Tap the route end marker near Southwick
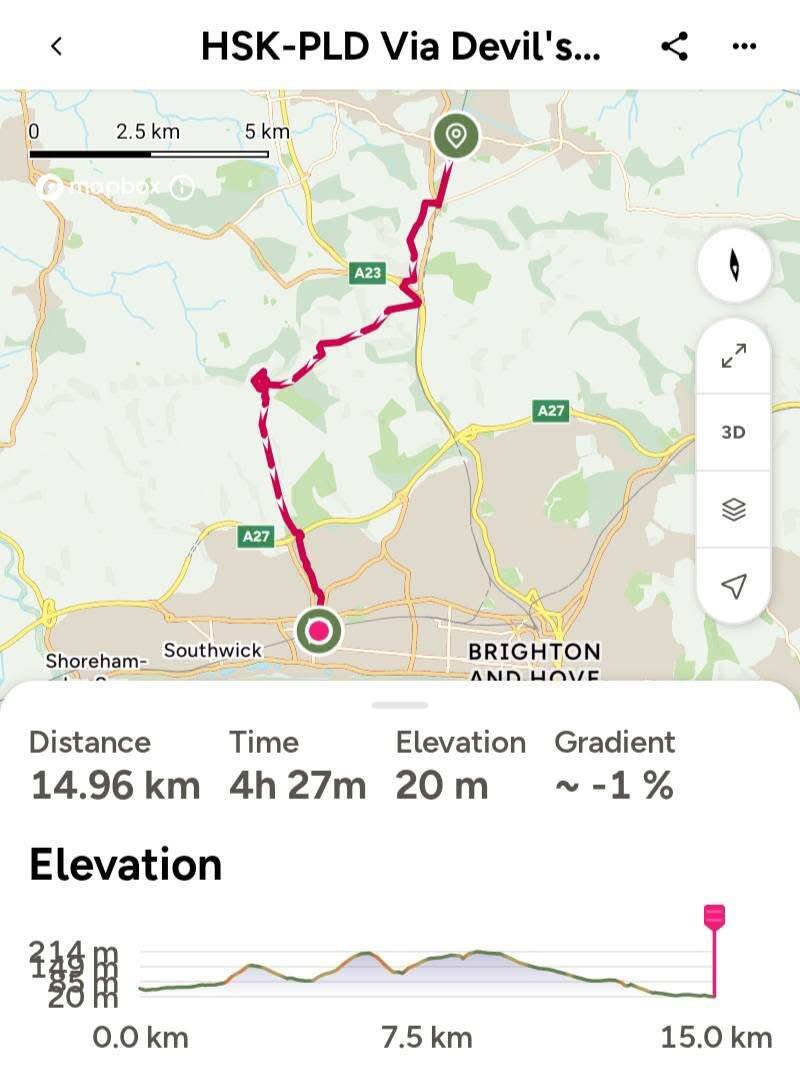Image resolution: width=800 pixels, height=1067 pixels. [318, 631]
